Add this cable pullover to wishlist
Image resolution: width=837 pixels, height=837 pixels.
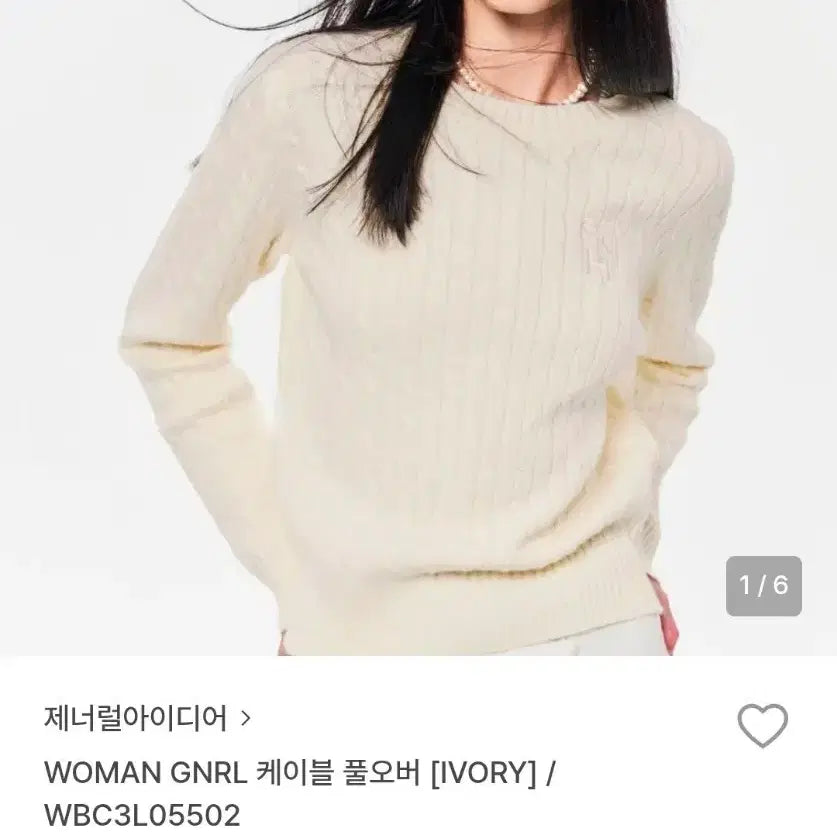pyautogui.click(x=762, y=725)
